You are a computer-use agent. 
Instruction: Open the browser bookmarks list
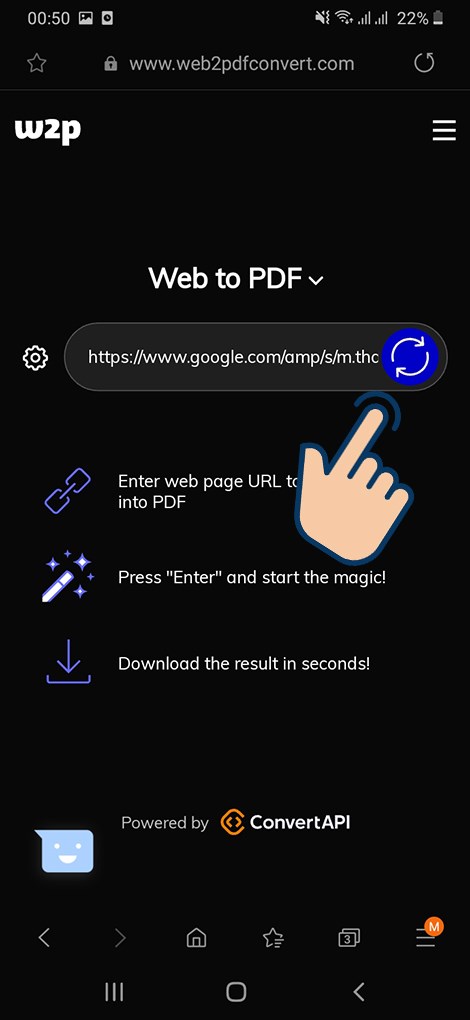[x=273, y=937]
